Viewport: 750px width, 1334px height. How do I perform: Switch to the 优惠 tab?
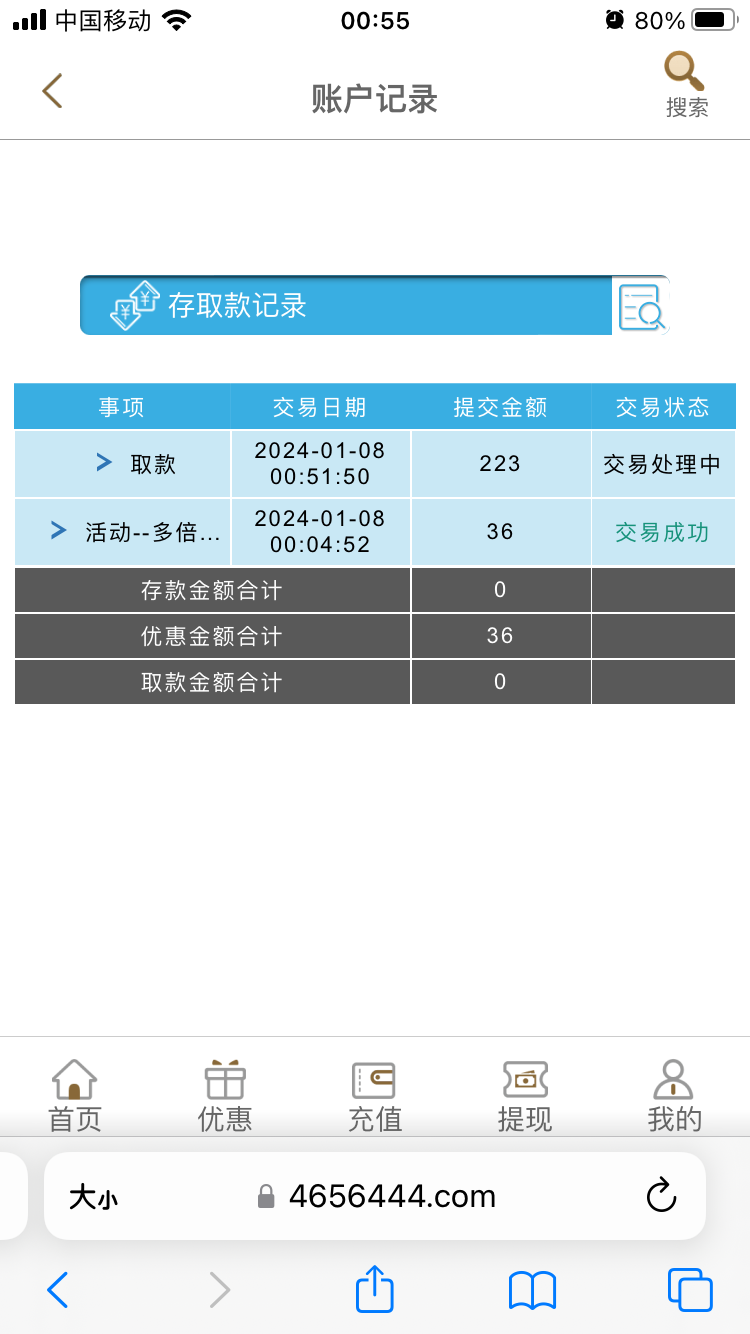click(x=225, y=1096)
